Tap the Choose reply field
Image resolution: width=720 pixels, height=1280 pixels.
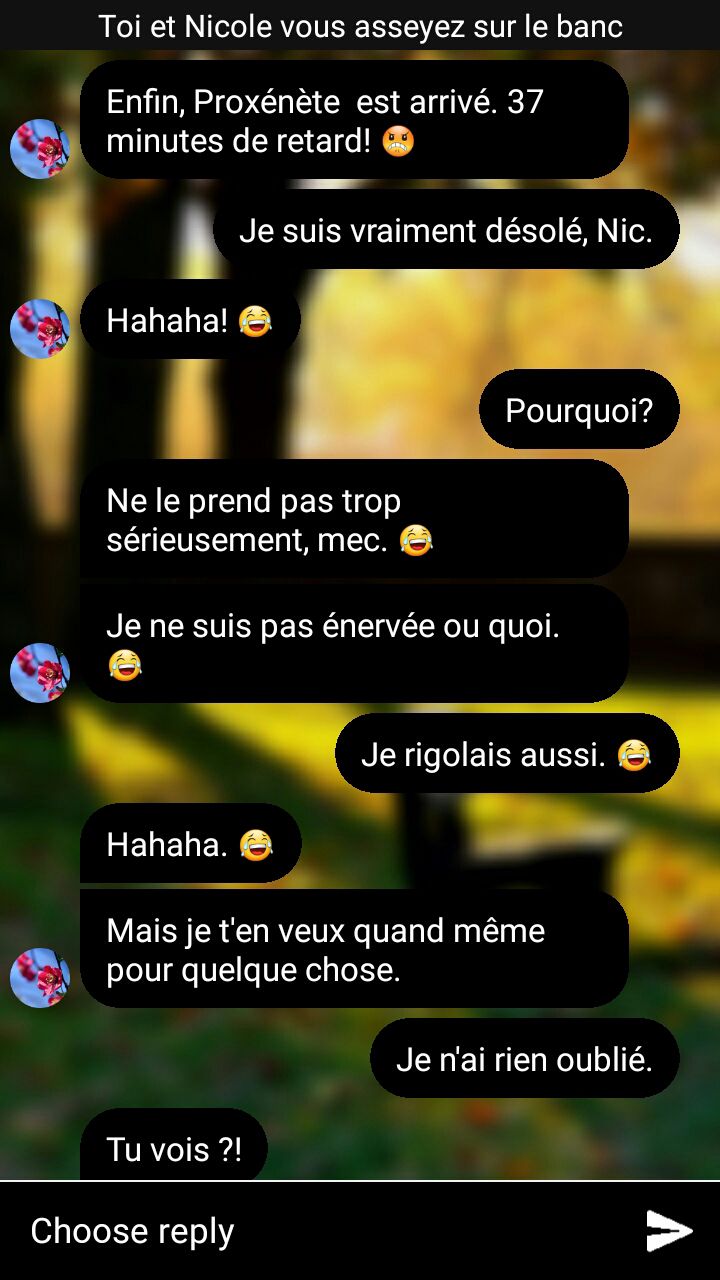[x=300, y=1231]
